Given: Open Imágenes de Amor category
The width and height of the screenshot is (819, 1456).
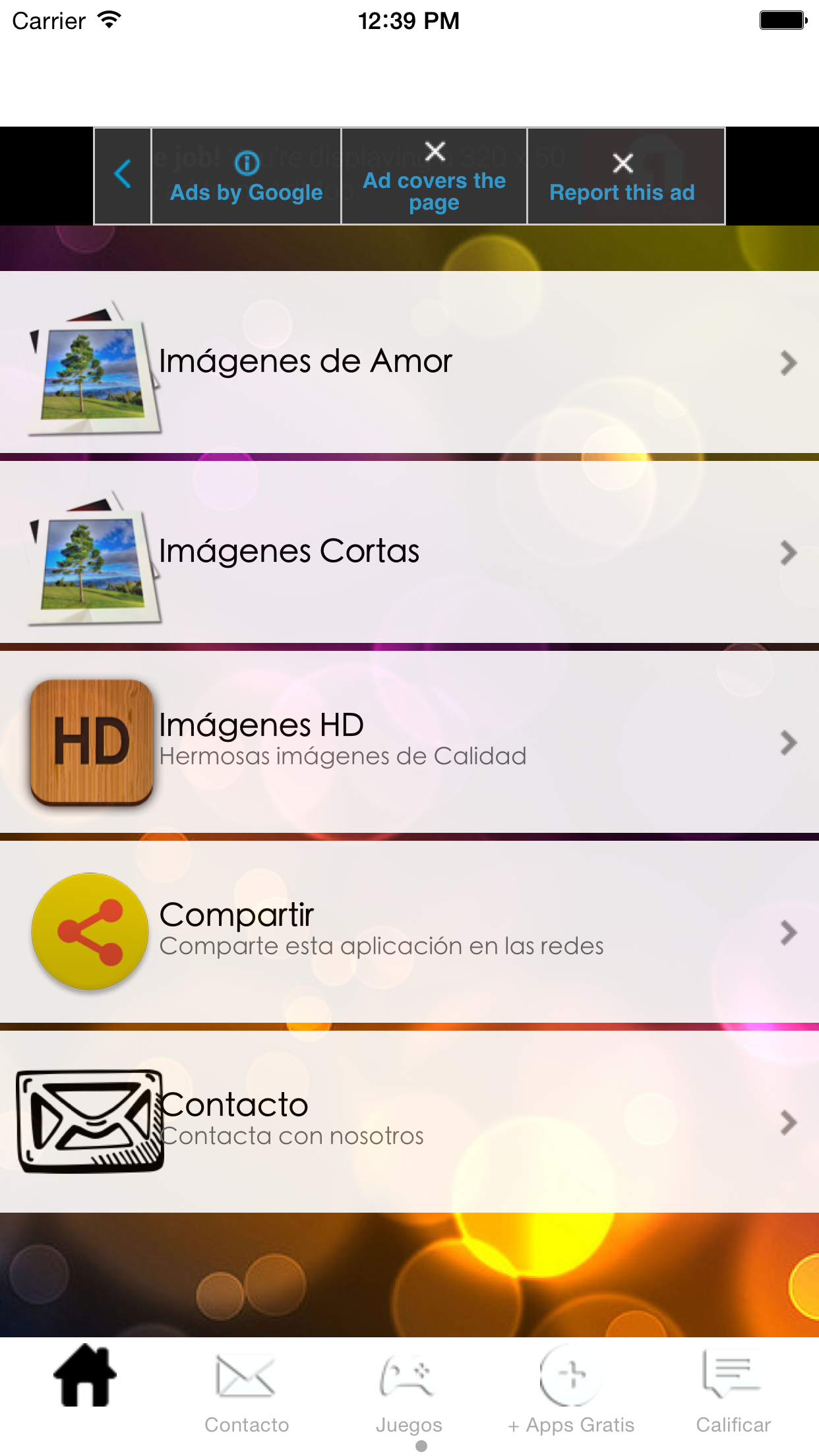Looking at the screenshot, I should click(409, 362).
